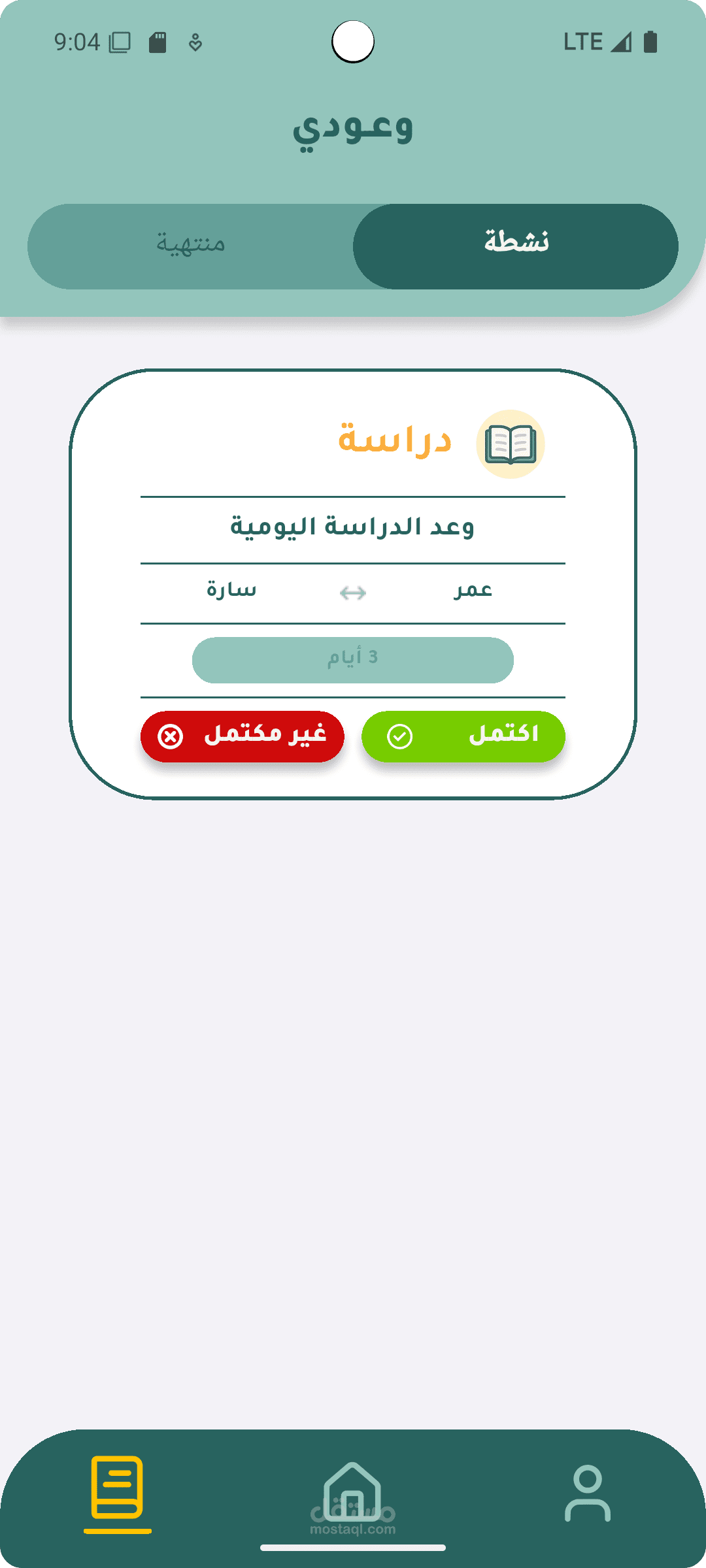Image resolution: width=706 pixels, height=1568 pixels.
Task: Open the profile tab in bottom navigation
Action: pyautogui.click(x=587, y=1493)
